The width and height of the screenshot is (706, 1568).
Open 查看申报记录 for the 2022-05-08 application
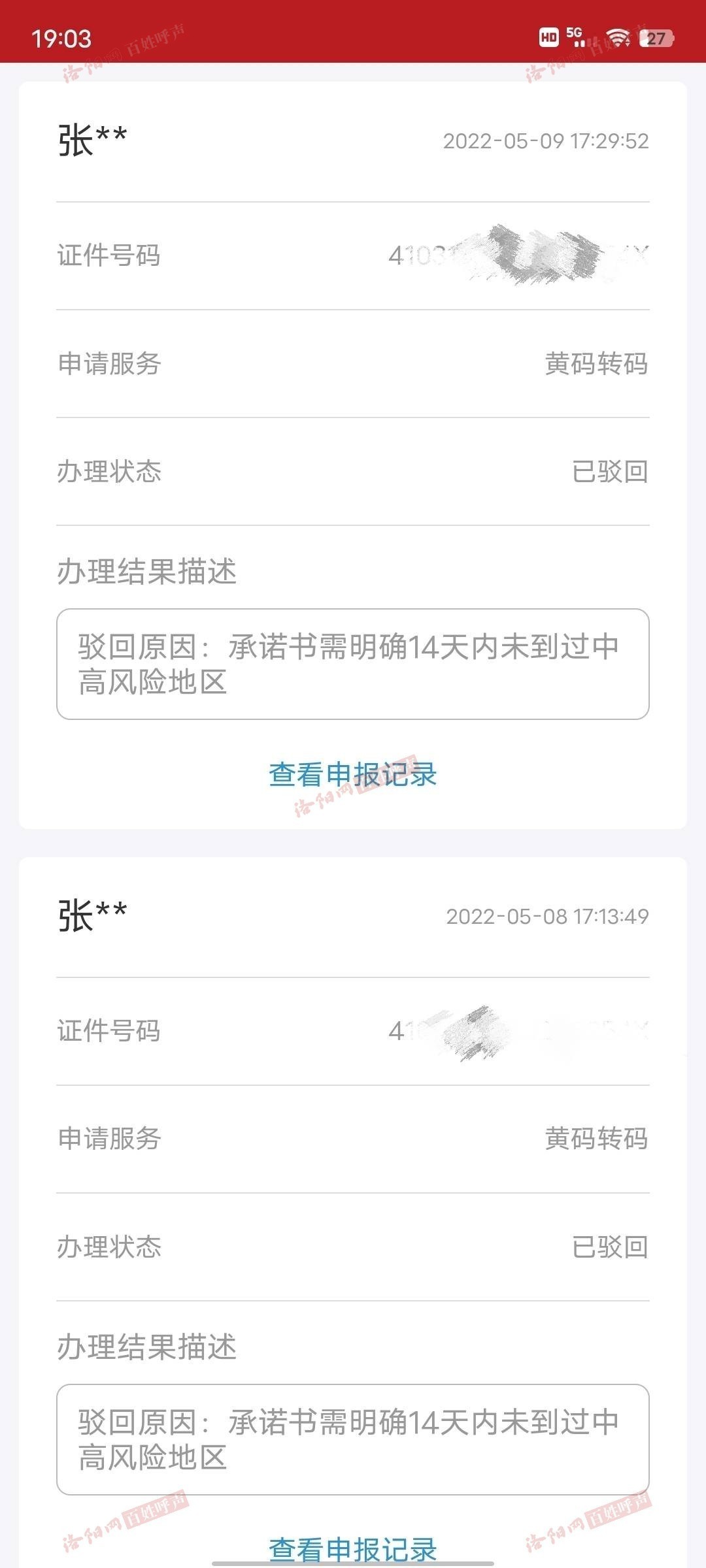coord(352,1550)
